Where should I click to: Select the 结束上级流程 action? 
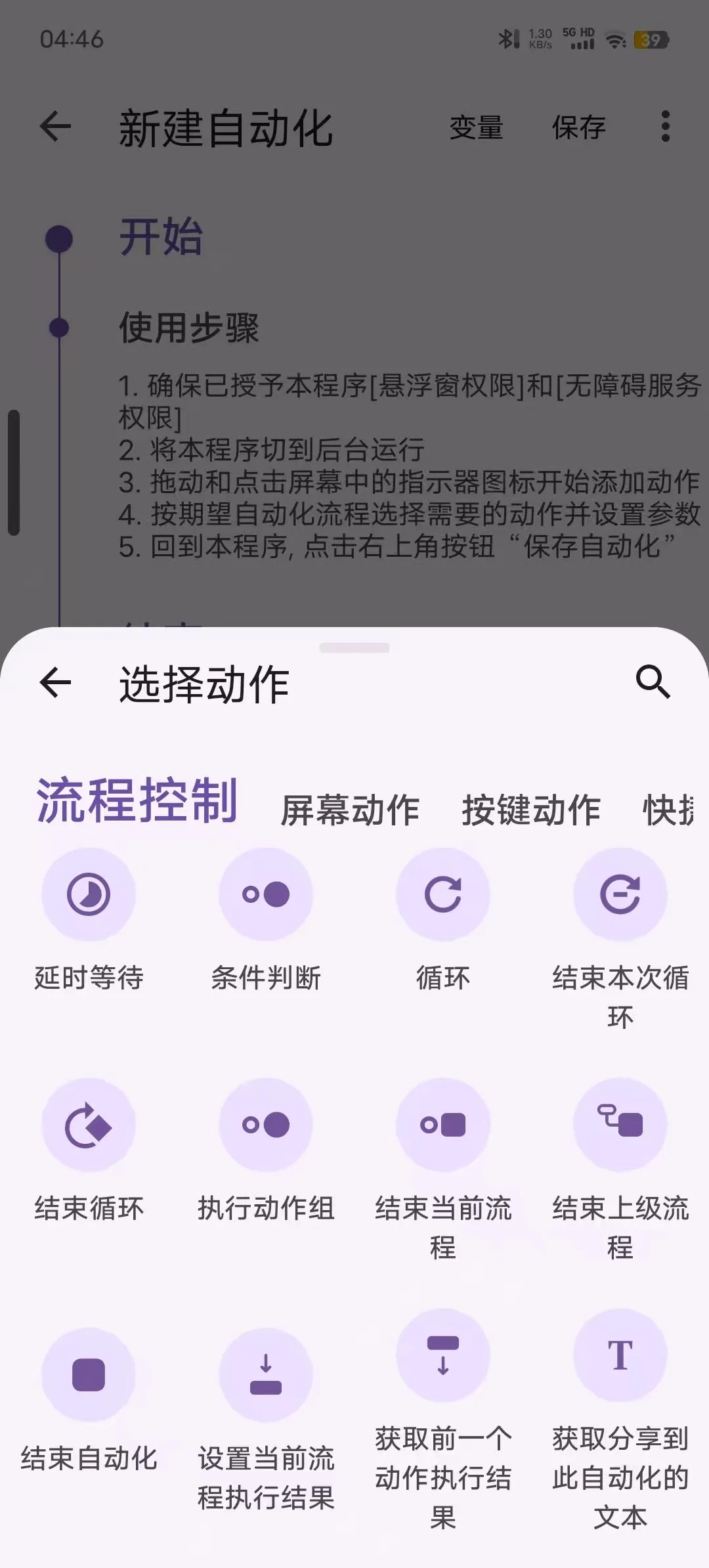click(620, 1124)
